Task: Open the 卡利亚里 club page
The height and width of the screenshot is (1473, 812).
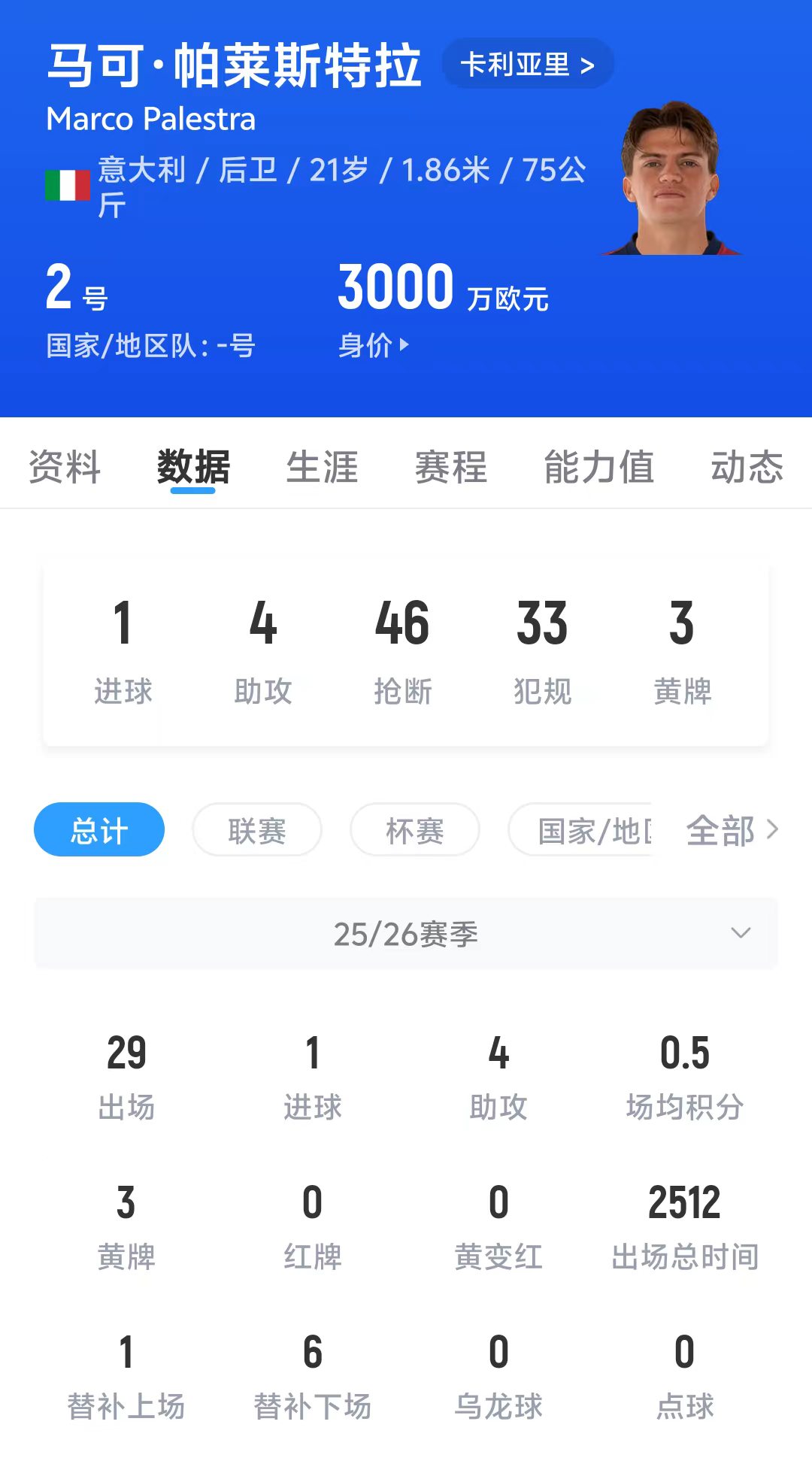Action: click(528, 65)
